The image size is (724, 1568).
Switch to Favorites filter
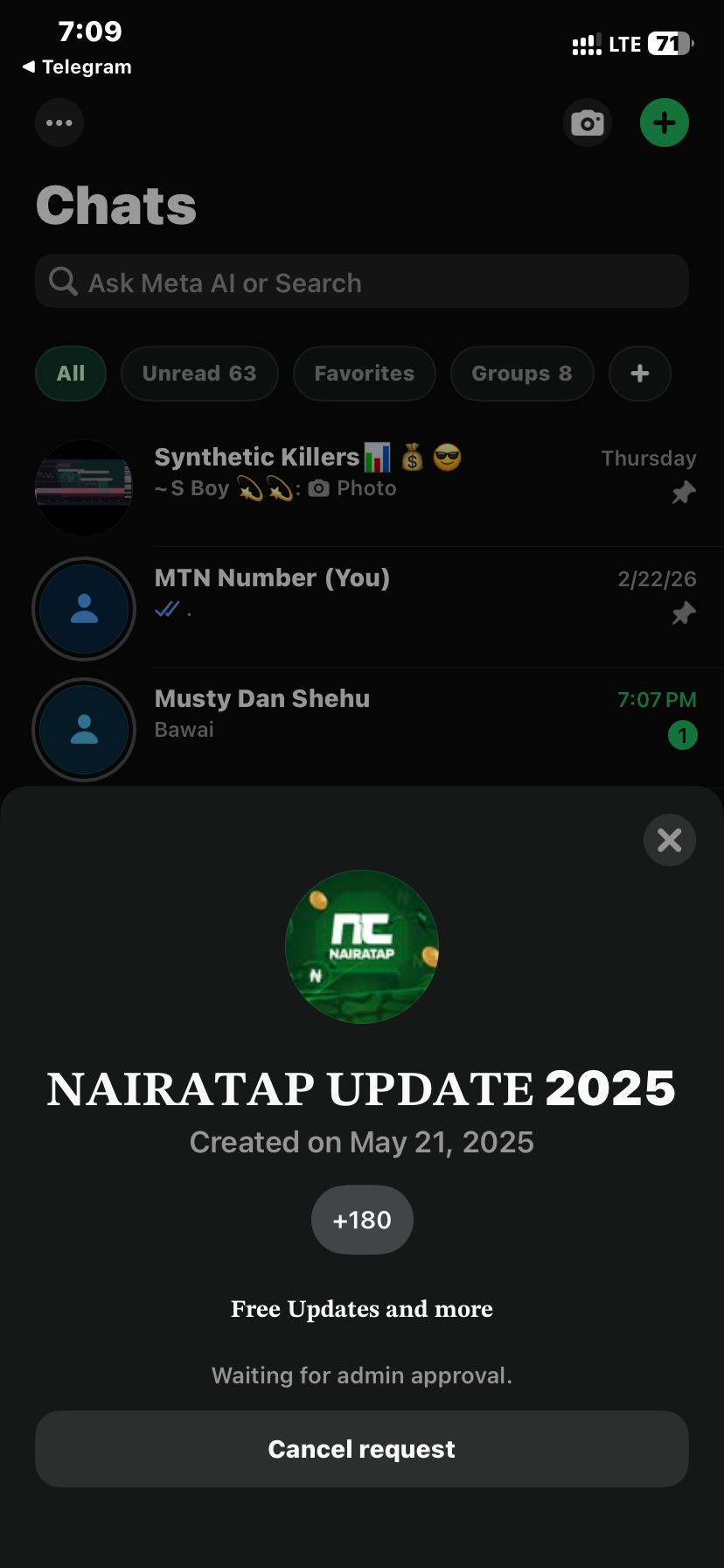click(364, 374)
